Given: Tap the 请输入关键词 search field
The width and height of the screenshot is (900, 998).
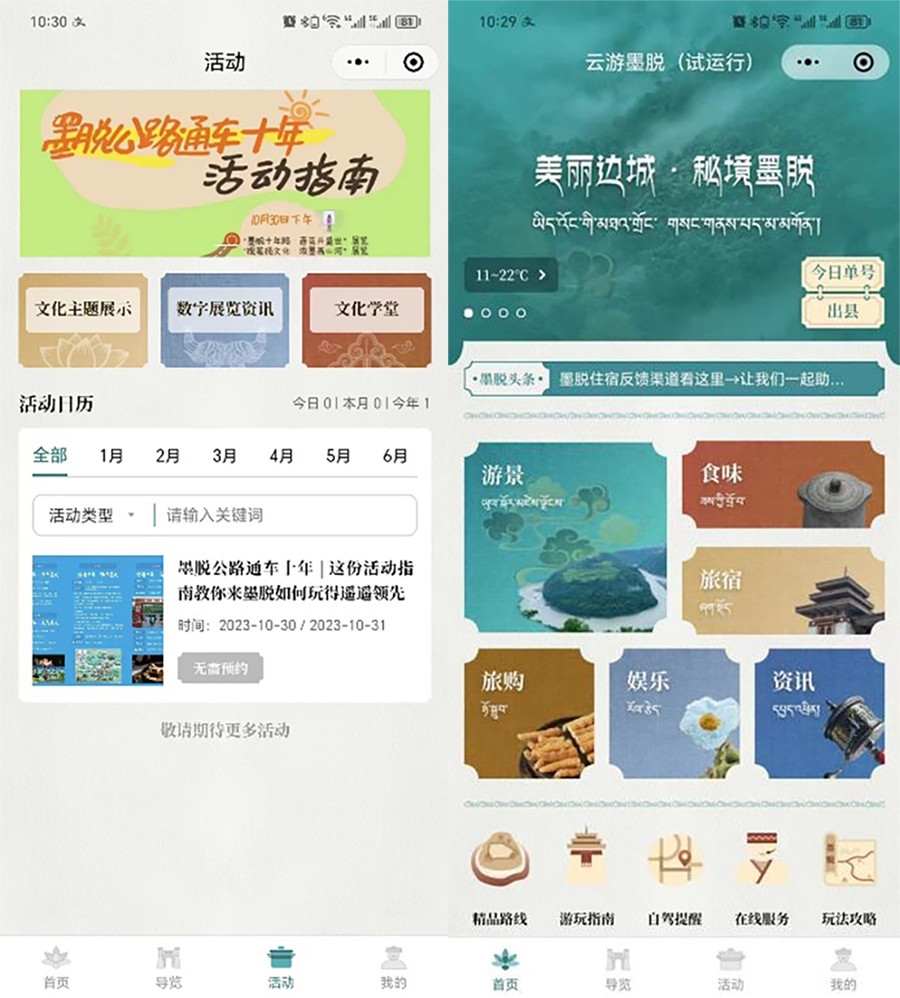Looking at the screenshot, I should [285, 516].
